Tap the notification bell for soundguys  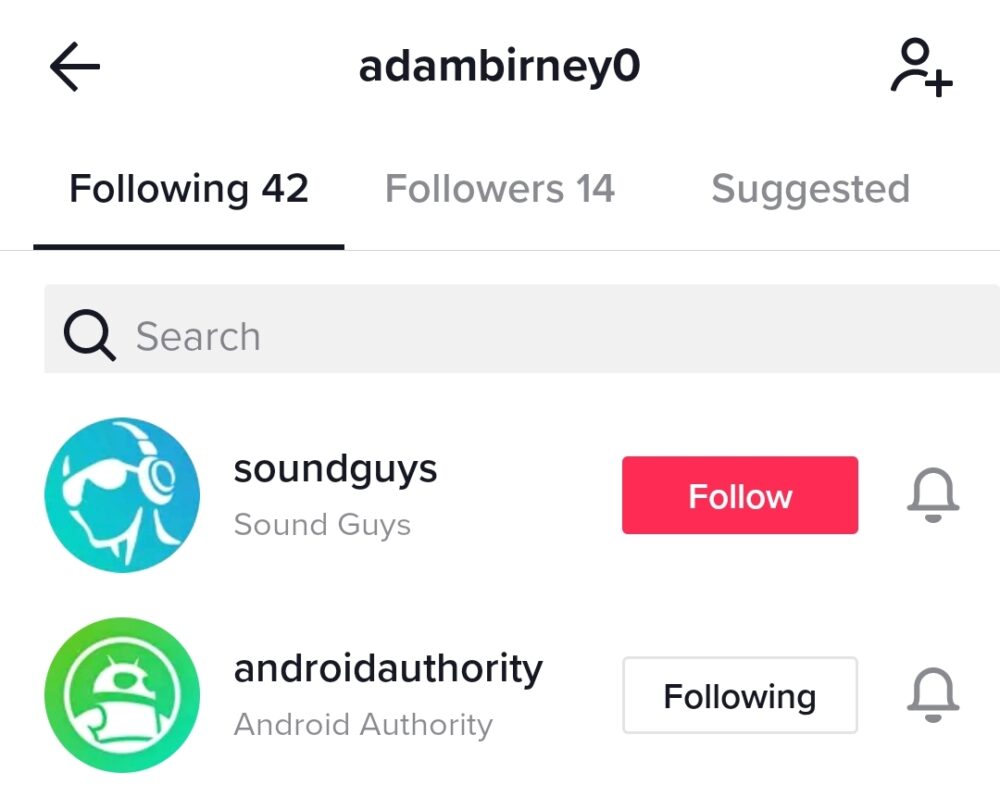click(x=933, y=496)
